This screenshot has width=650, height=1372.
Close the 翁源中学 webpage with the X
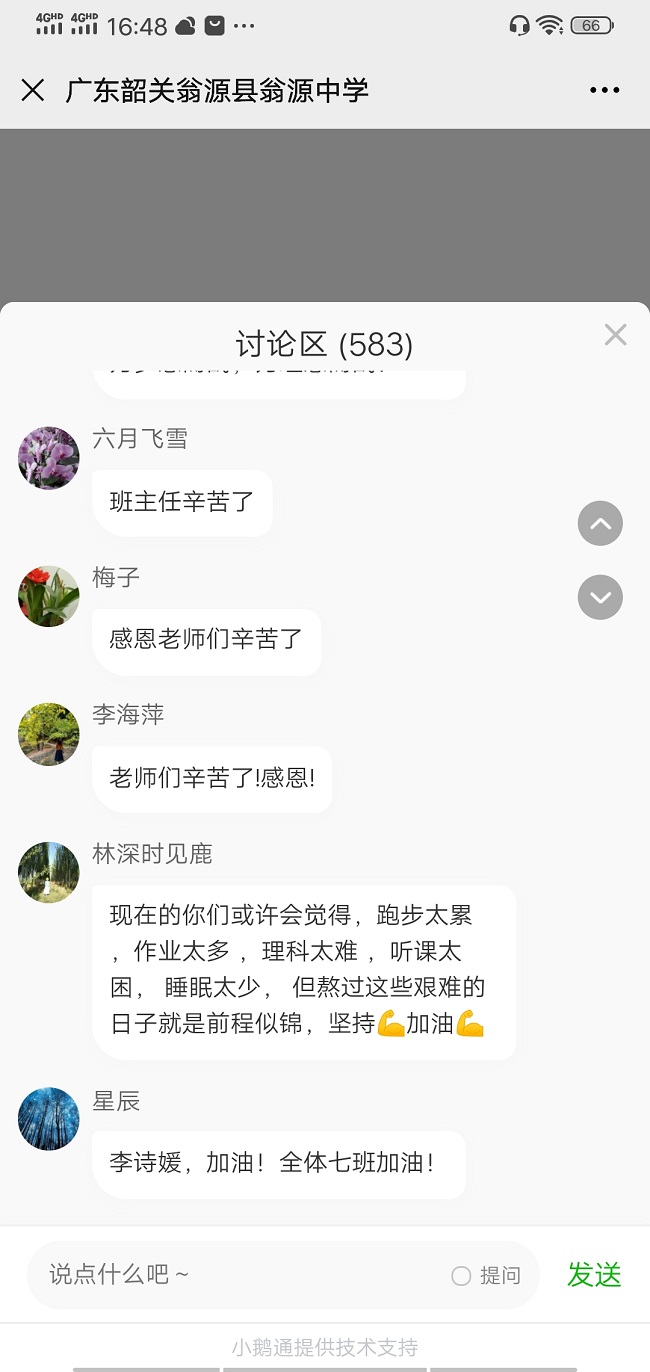tap(33, 90)
